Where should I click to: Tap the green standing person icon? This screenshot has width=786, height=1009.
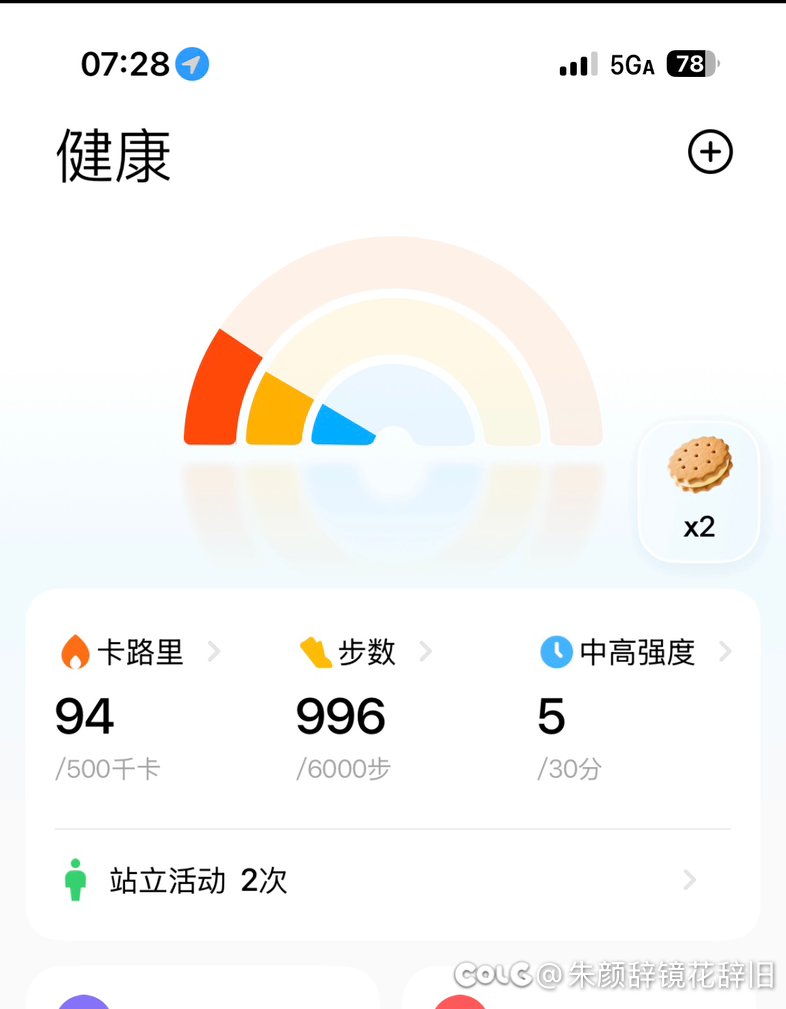(75, 880)
